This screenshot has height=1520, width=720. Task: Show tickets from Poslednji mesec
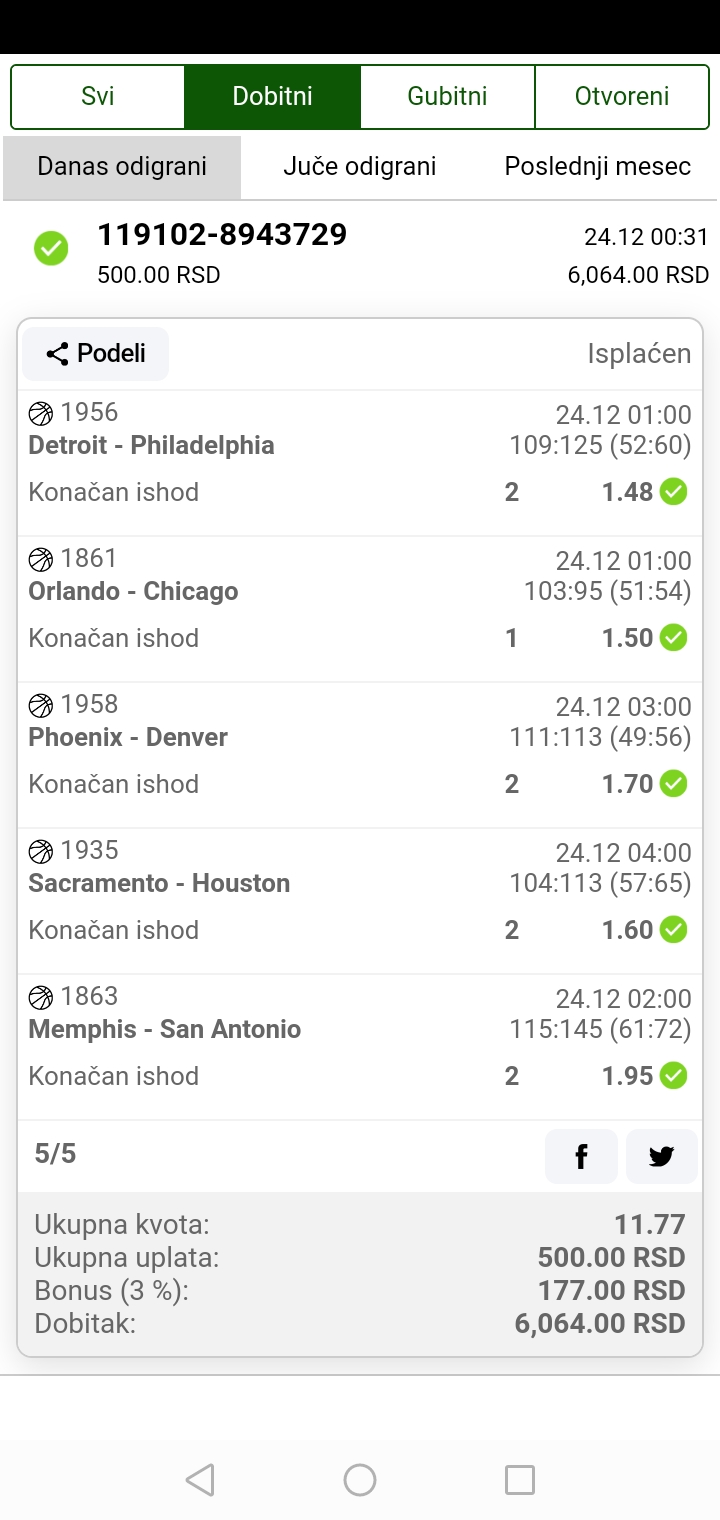(598, 167)
